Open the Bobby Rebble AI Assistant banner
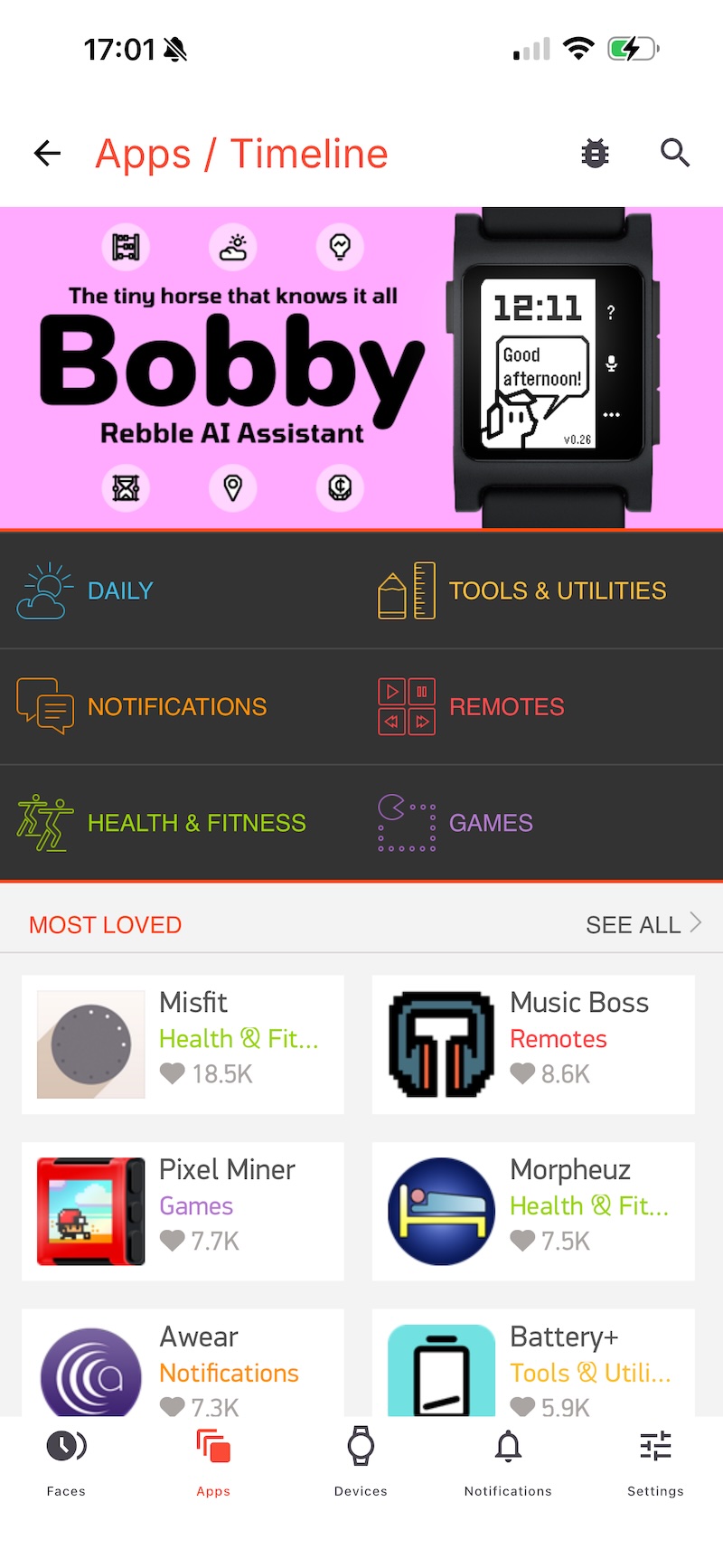The height and width of the screenshot is (1568, 723). click(361, 368)
